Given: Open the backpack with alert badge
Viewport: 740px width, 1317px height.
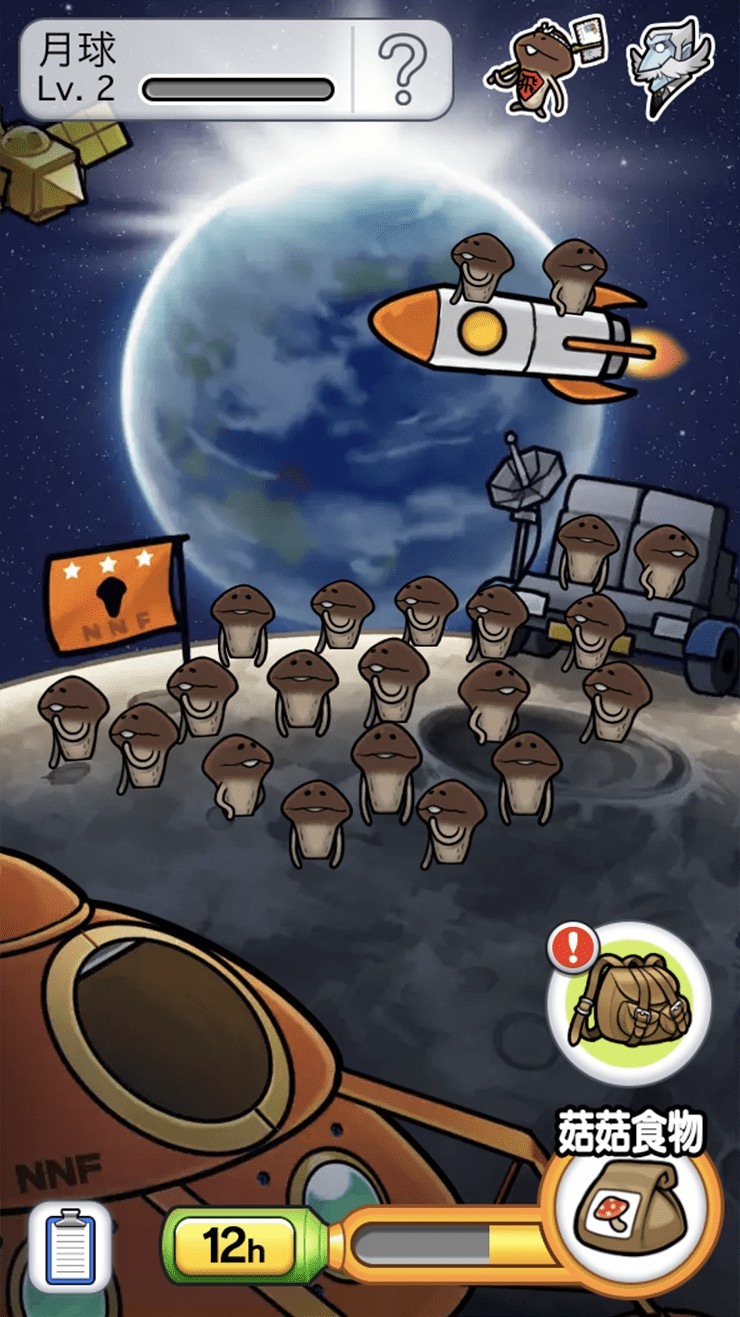Looking at the screenshot, I should (628, 1001).
